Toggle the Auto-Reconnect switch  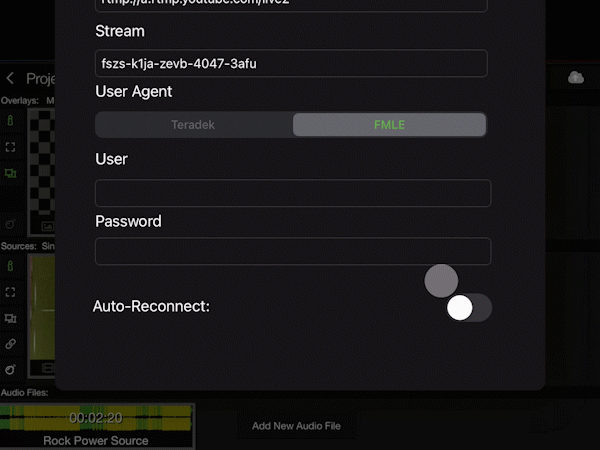point(469,308)
